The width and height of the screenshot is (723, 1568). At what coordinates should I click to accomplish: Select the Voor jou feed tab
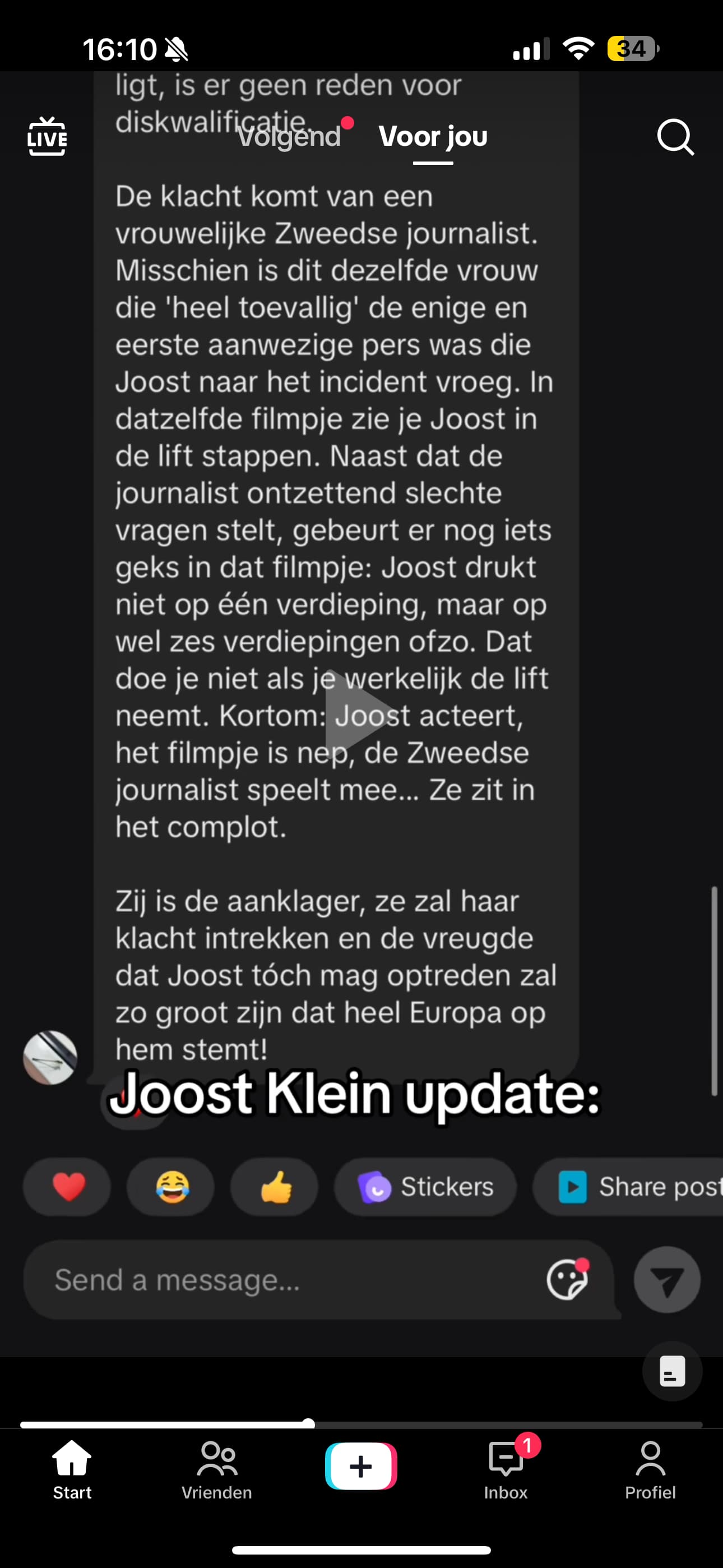click(x=433, y=136)
